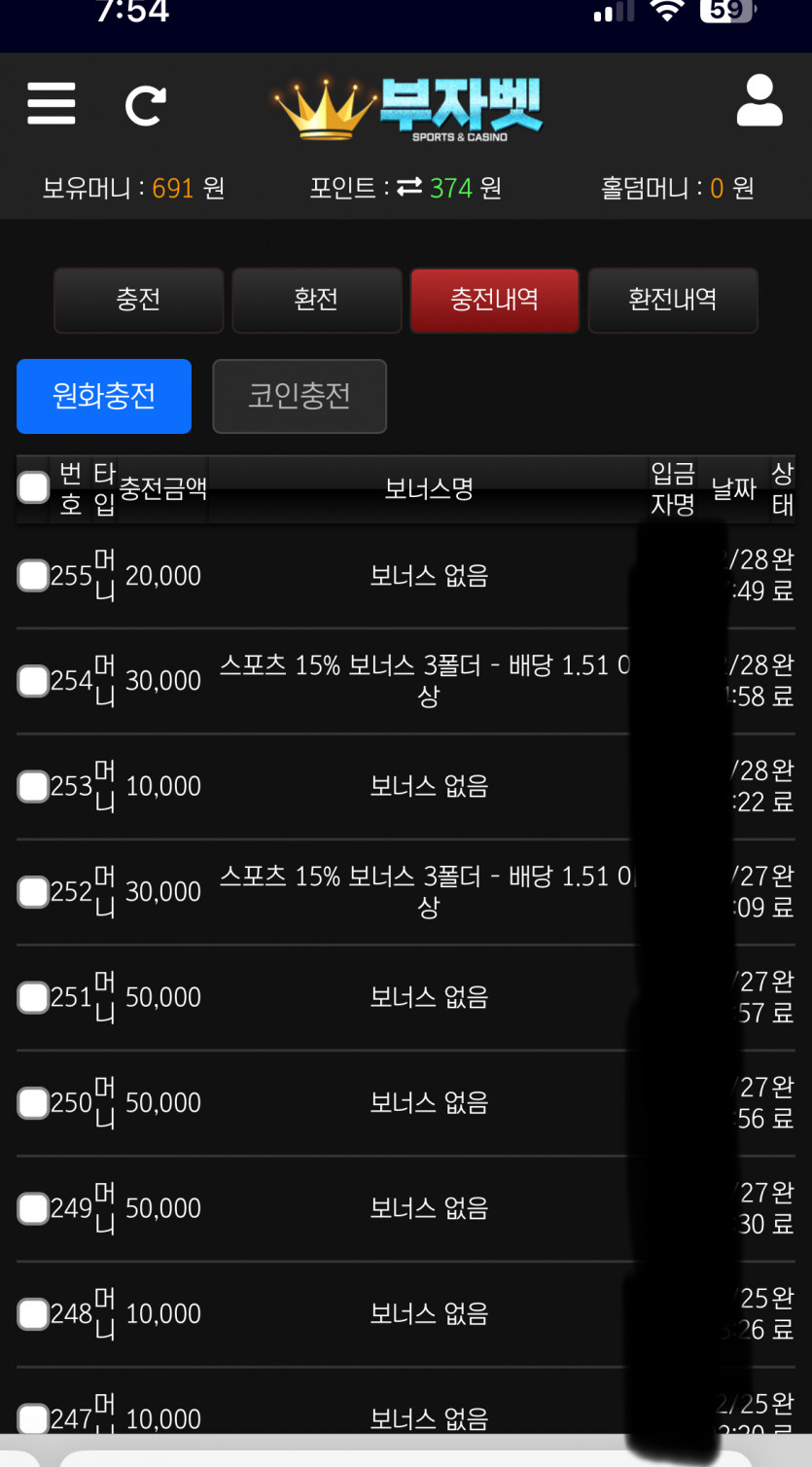Check the box for entry 255

[33, 576]
